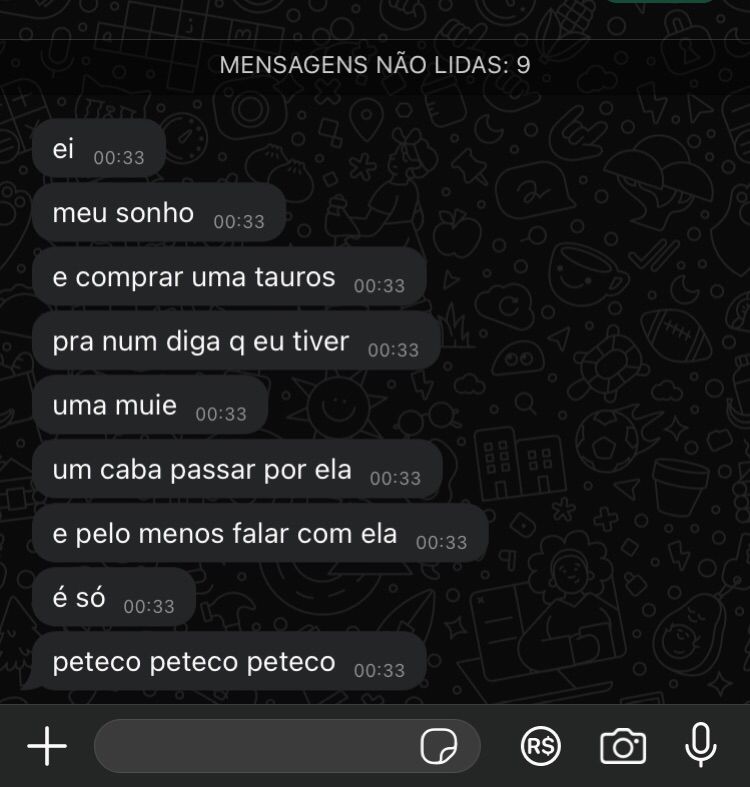Open the camera
Viewport: 750px width, 787px height.
tap(622, 746)
